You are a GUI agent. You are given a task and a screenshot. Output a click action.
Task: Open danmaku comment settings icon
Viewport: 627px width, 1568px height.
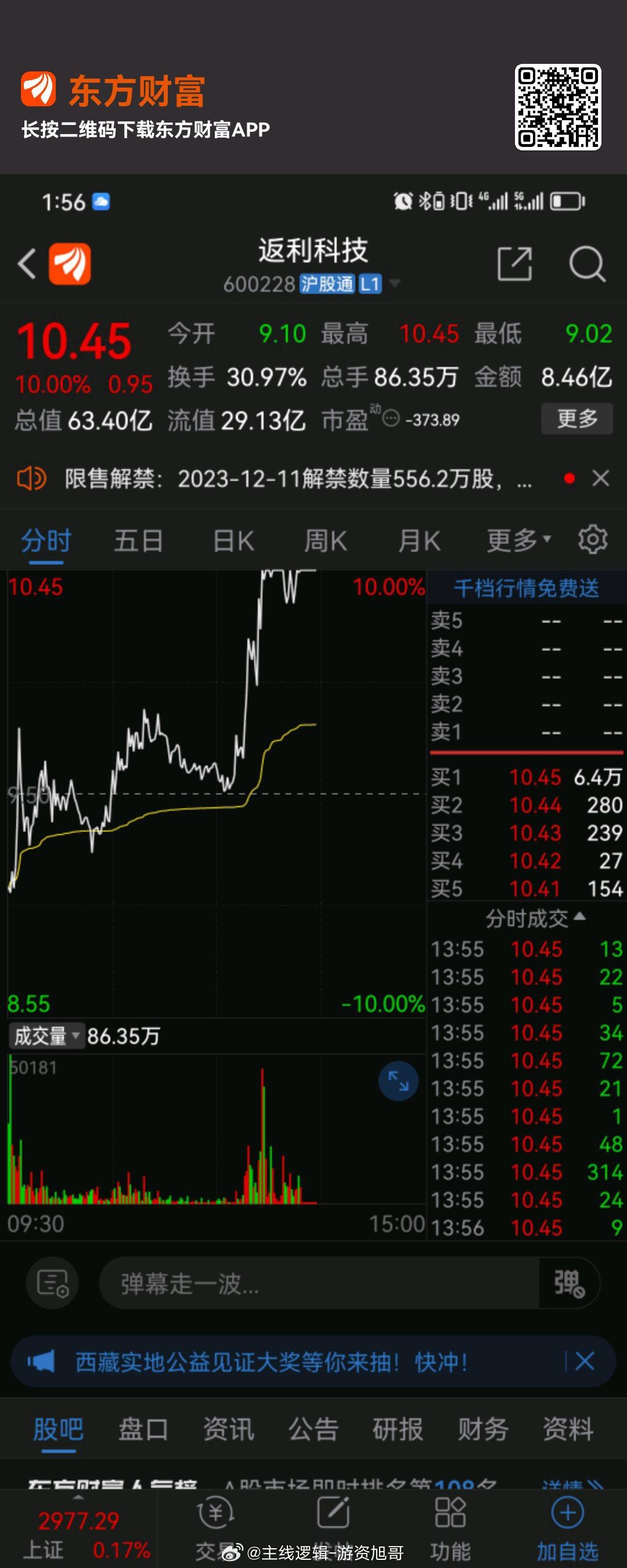click(52, 1281)
